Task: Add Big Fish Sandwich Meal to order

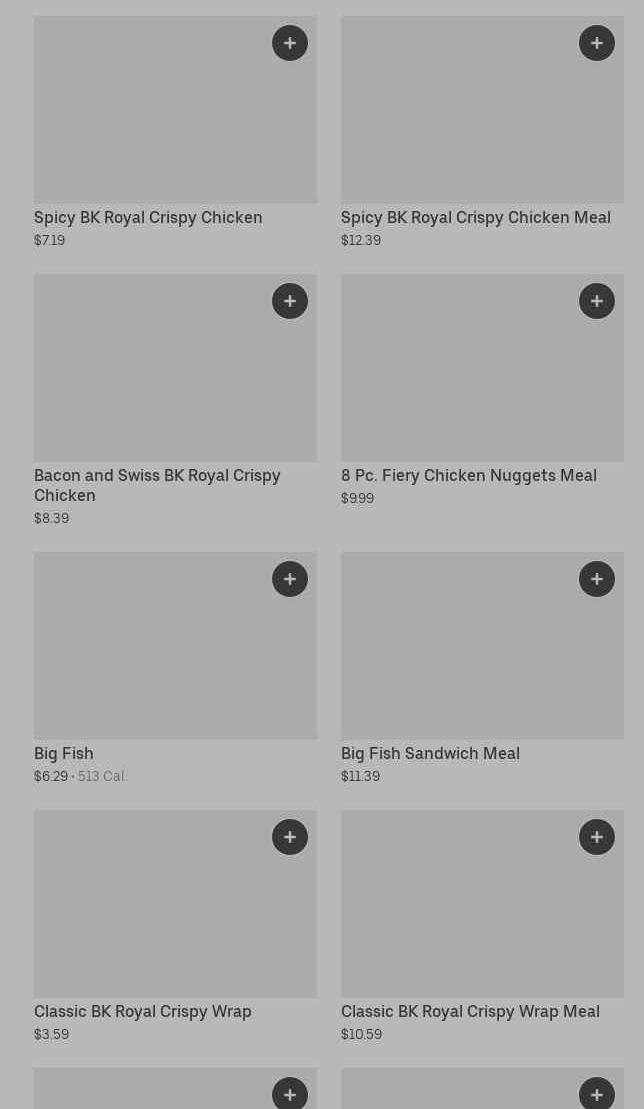Action: (x=597, y=579)
